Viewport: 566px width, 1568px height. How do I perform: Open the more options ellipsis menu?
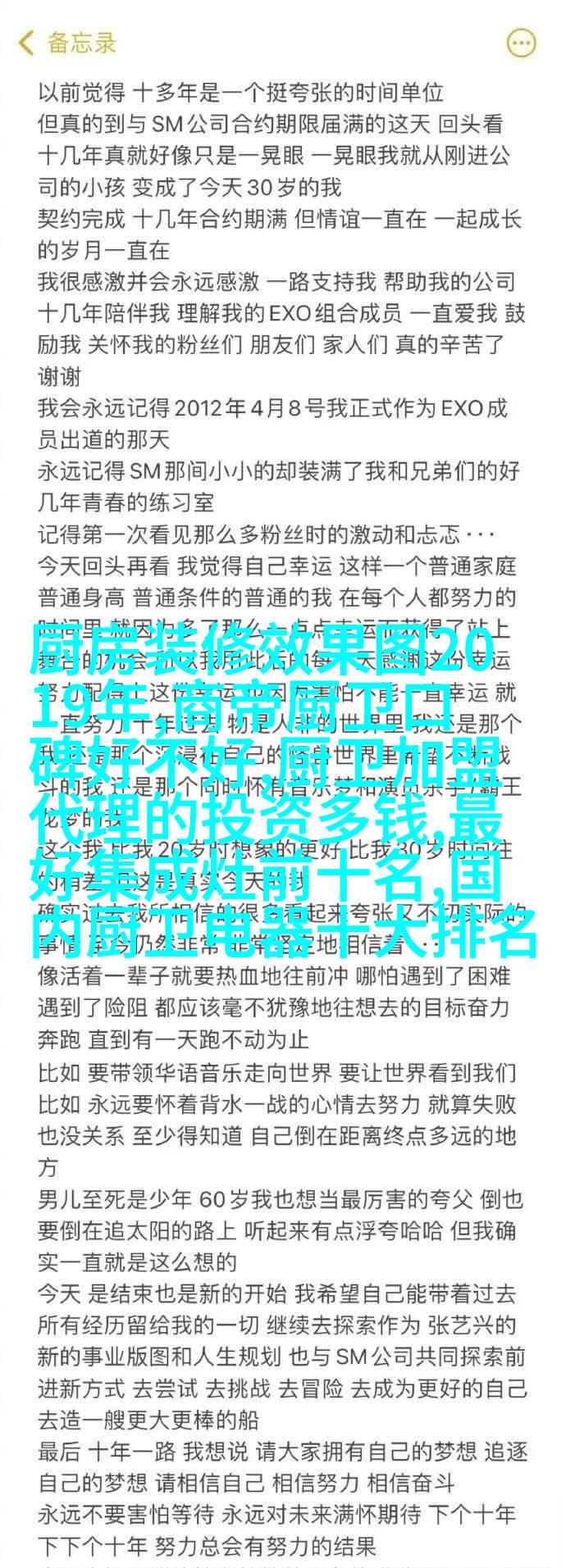523,43
